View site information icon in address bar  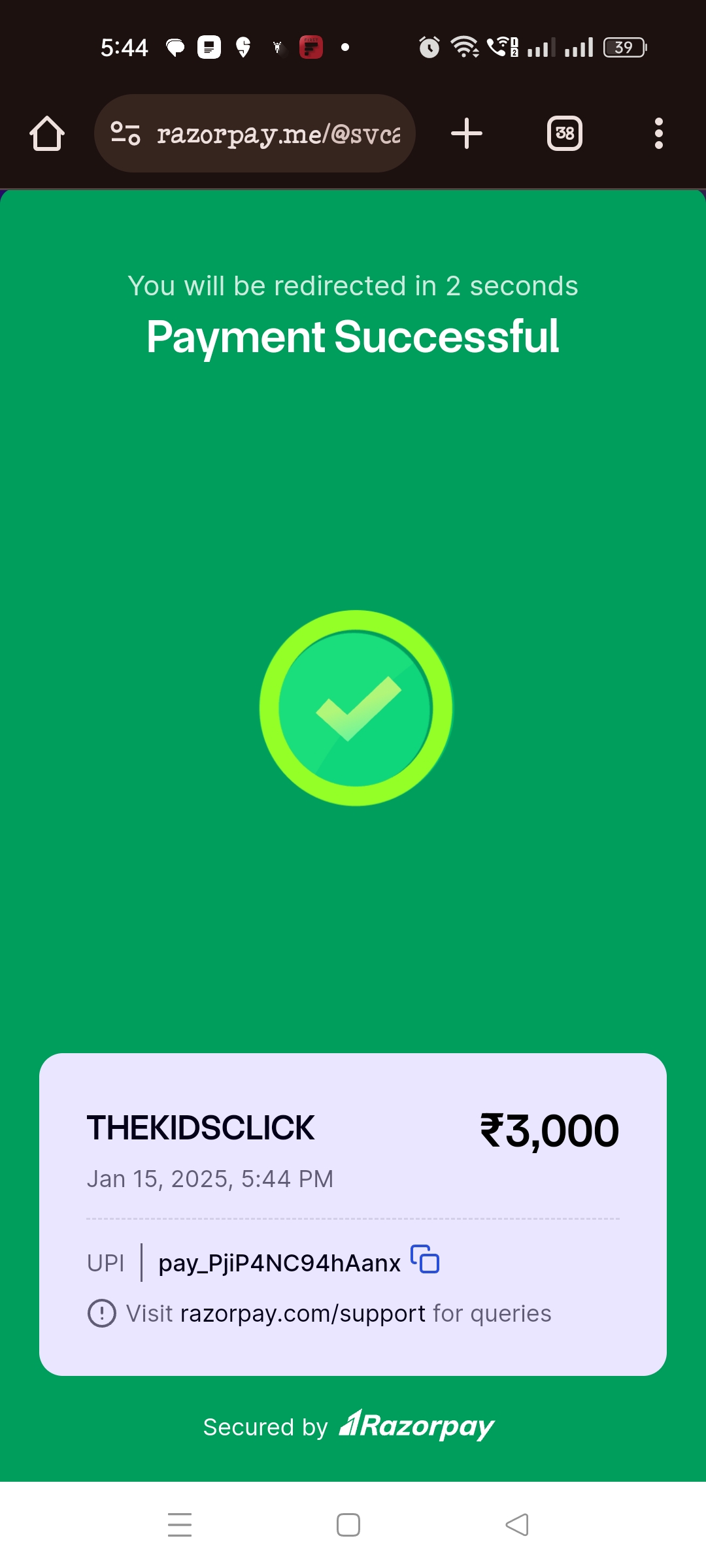pyautogui.click(x=125, y=134)
